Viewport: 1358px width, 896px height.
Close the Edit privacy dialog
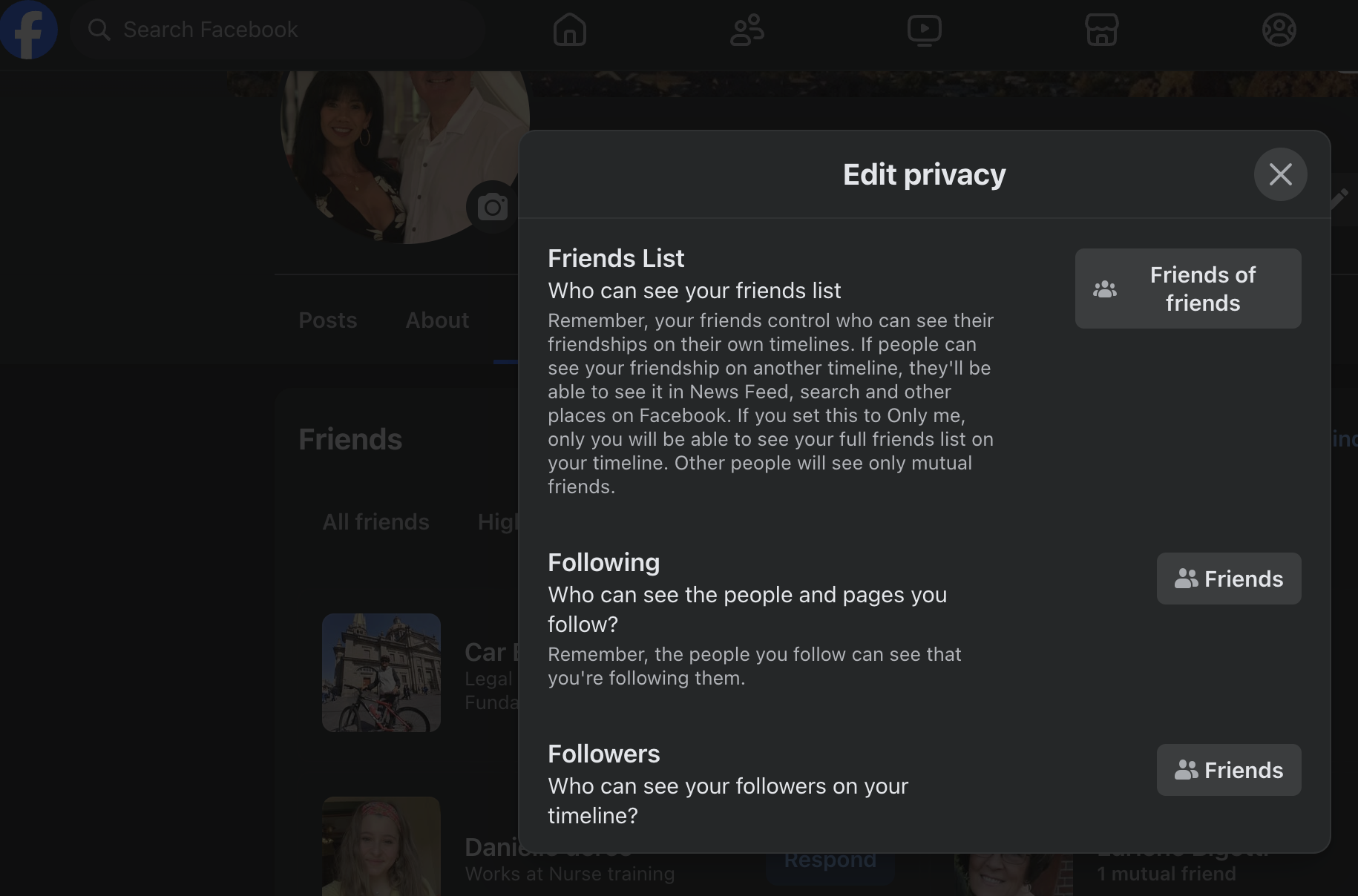pyautogui.click(x=1280, y=174)
